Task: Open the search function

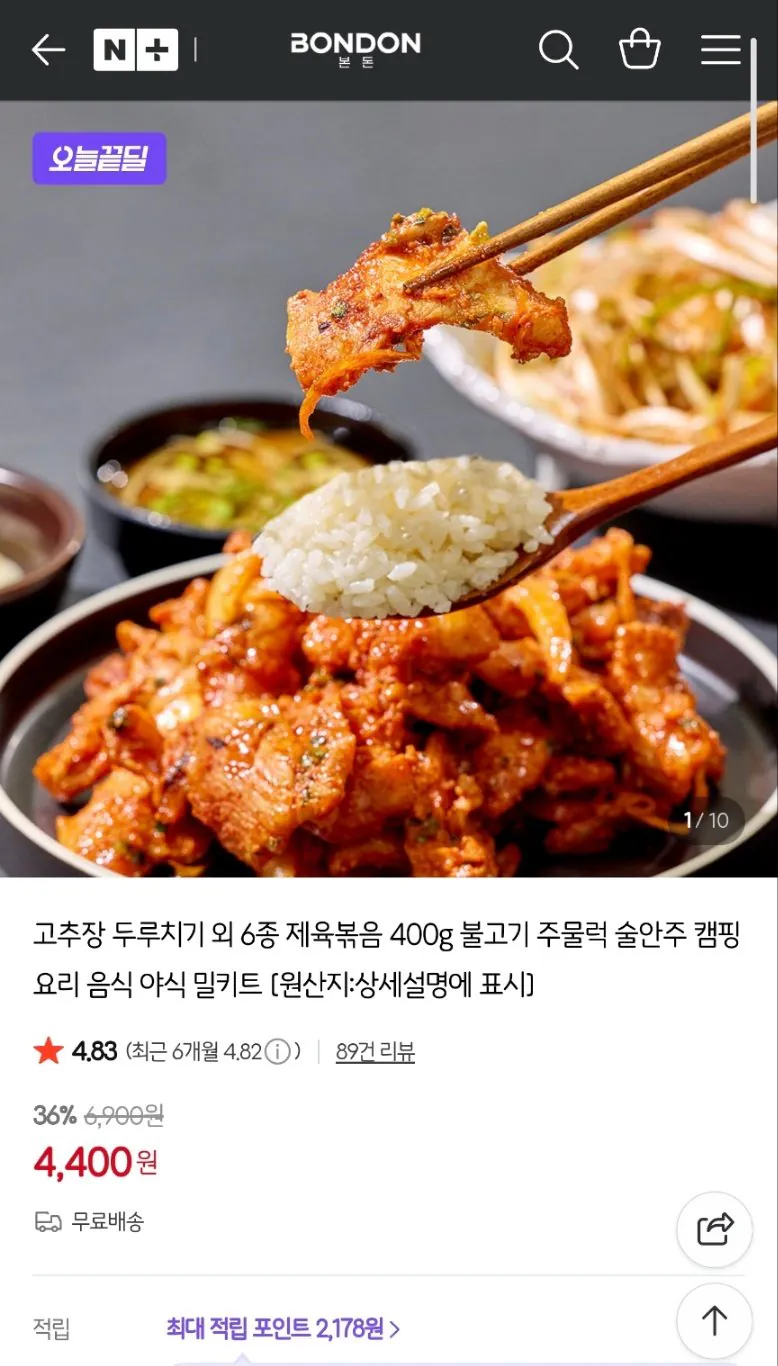Action: 558,50
